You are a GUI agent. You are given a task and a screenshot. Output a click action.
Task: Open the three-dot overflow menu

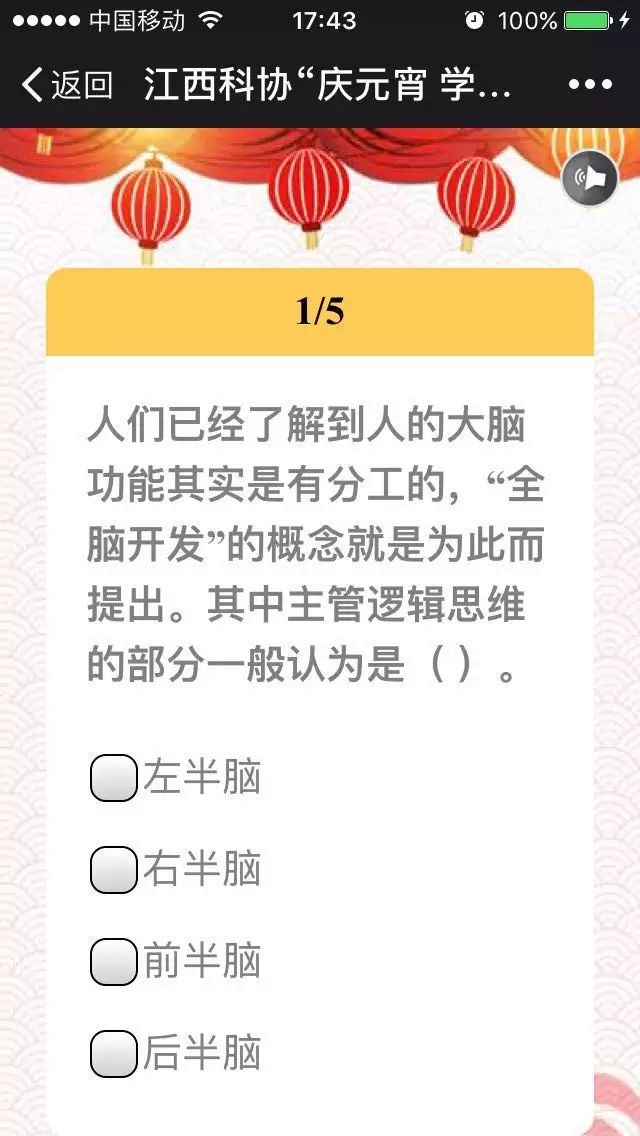point(590,86)
